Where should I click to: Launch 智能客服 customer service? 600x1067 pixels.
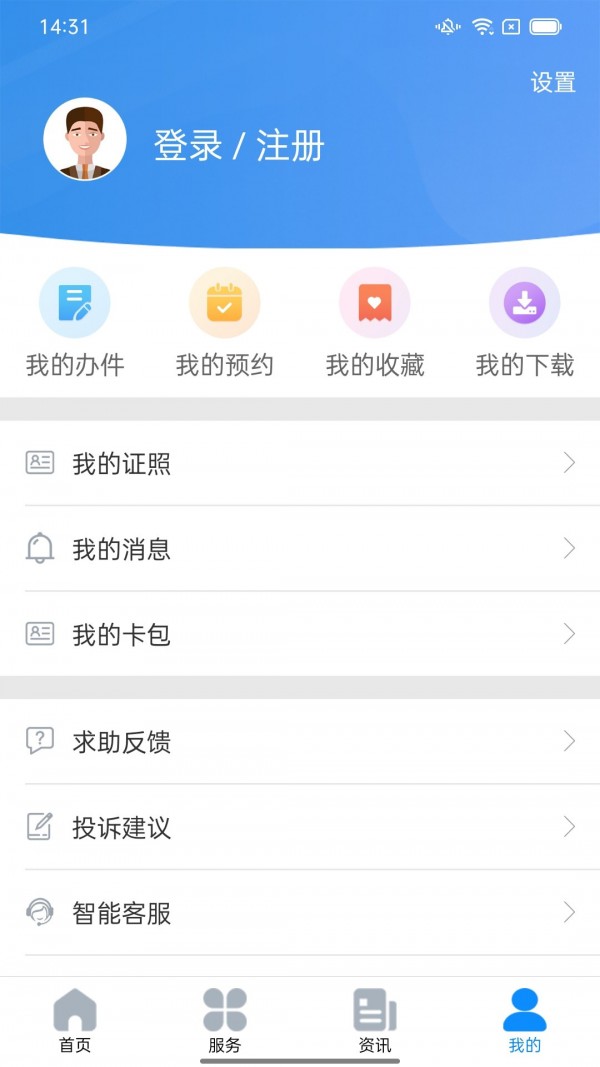click(x=300, y=912)
